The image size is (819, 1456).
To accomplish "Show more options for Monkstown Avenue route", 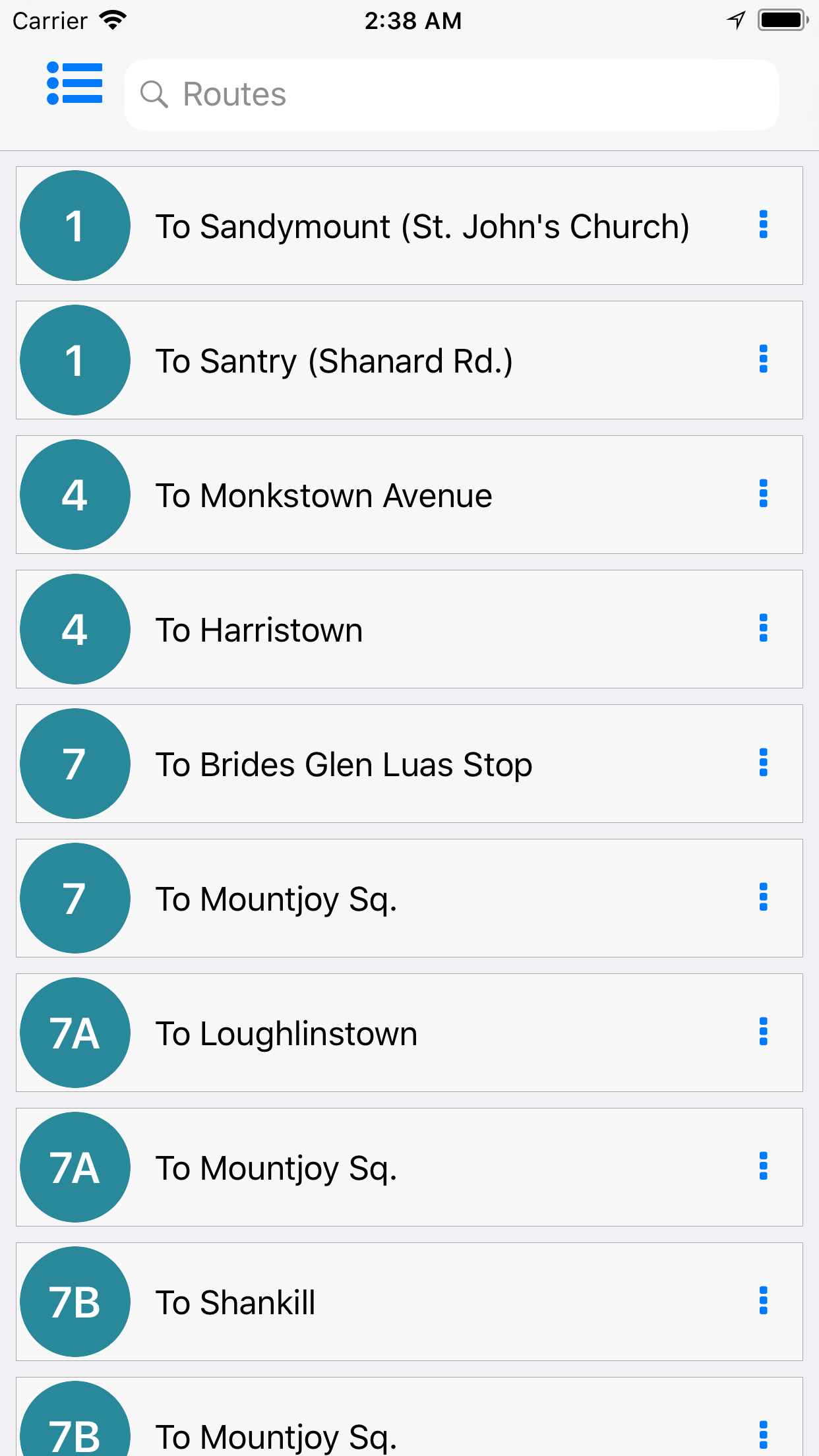I will coord(763,494).
